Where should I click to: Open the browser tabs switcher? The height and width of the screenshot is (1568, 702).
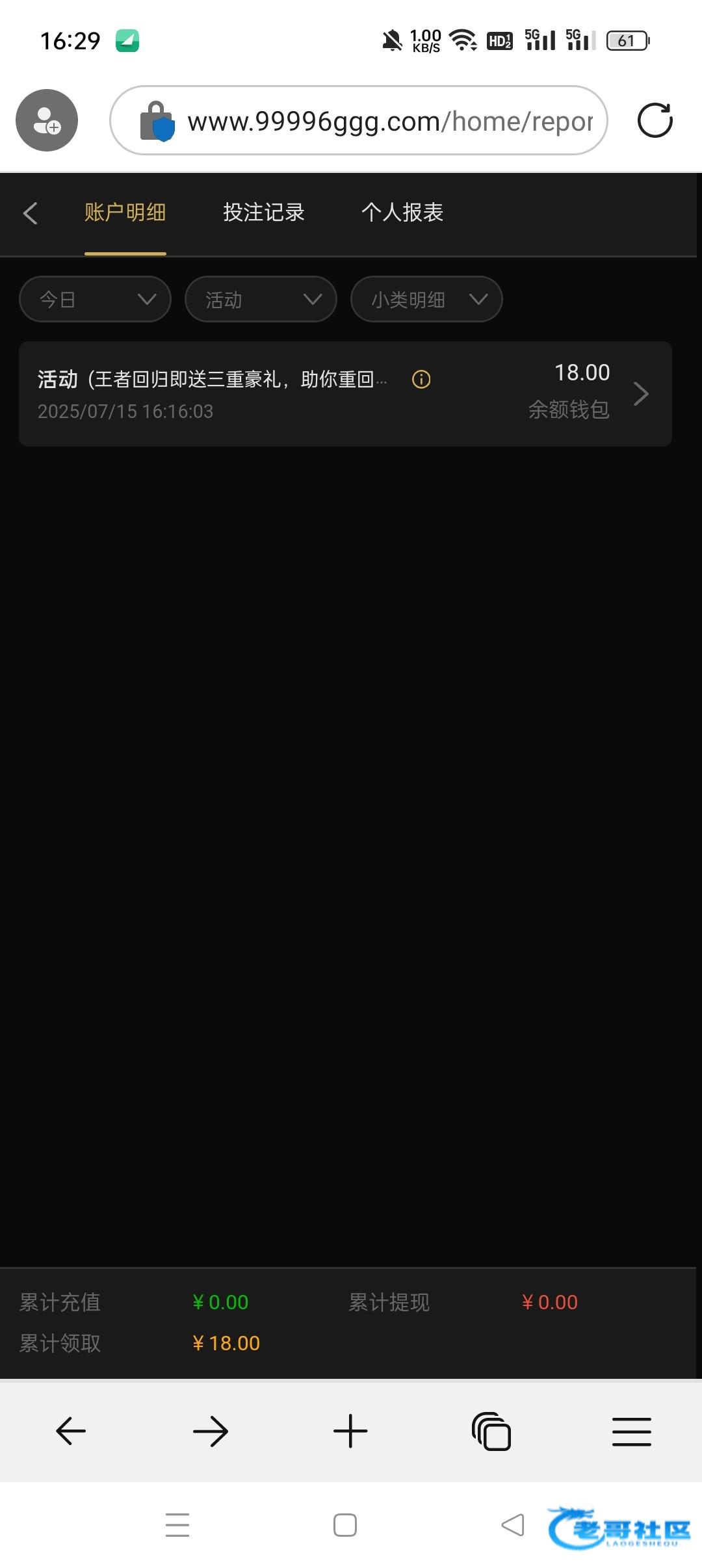click(x=491, y=1431)
